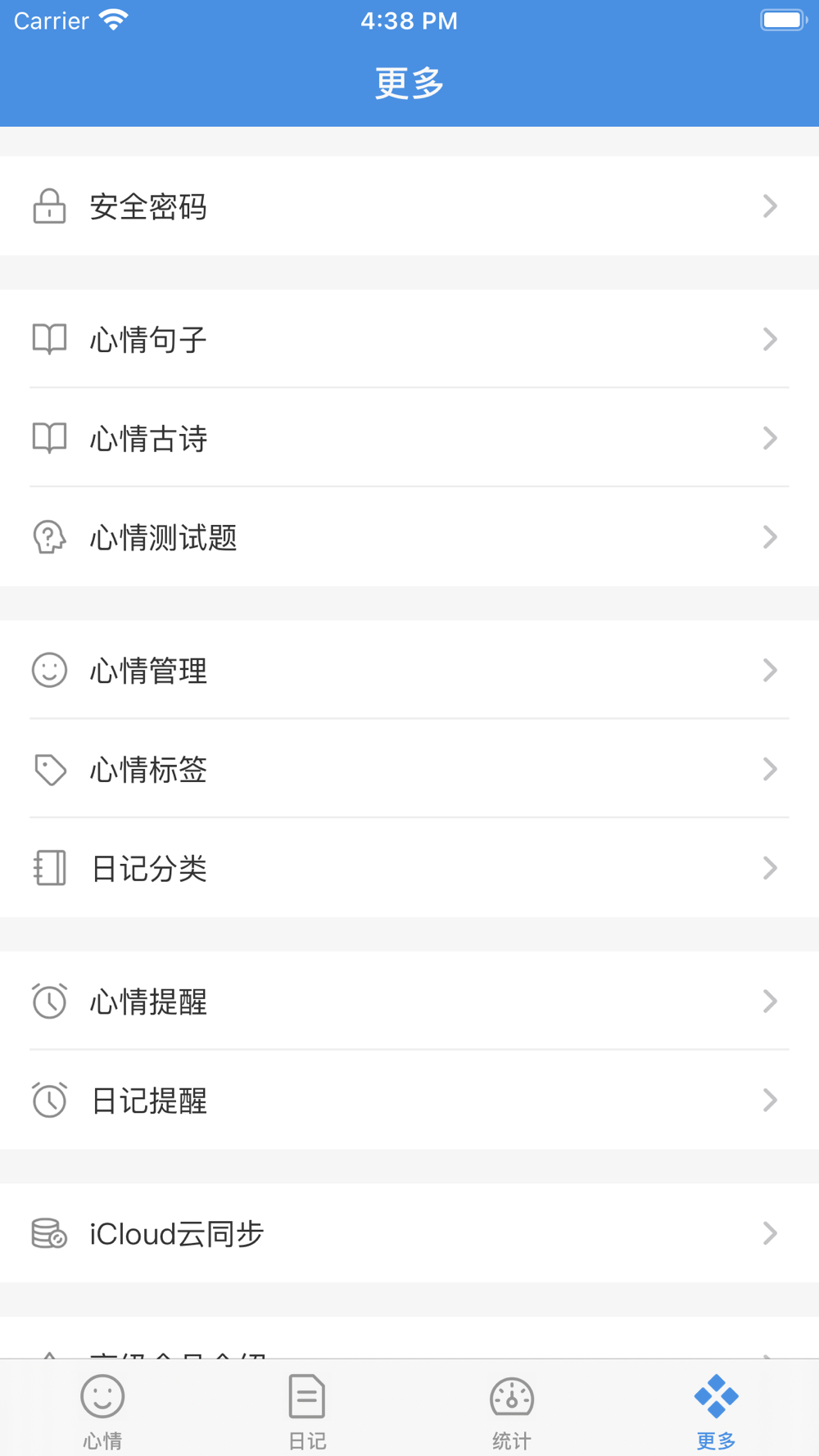The height and width of the screenshot is (1456, 819).
Task: Open the 心情古诗 row
Action: [409, 437]
